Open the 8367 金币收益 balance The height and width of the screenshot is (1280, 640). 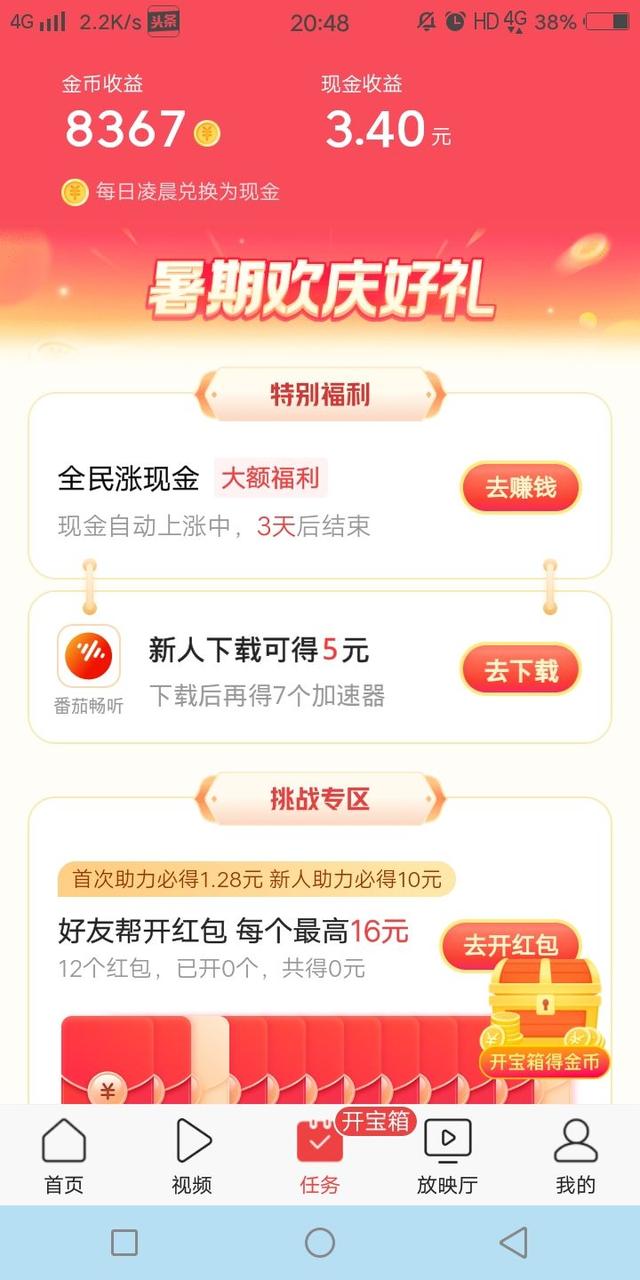pos(140,128)
